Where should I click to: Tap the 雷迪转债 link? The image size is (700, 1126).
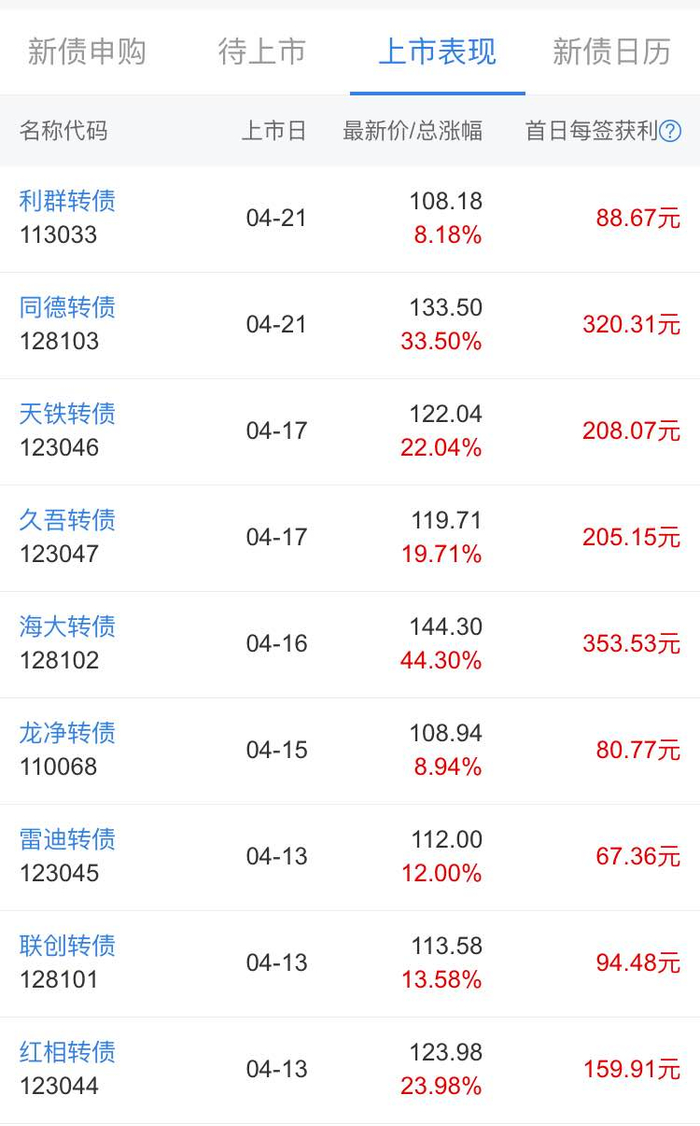(68, 839)
